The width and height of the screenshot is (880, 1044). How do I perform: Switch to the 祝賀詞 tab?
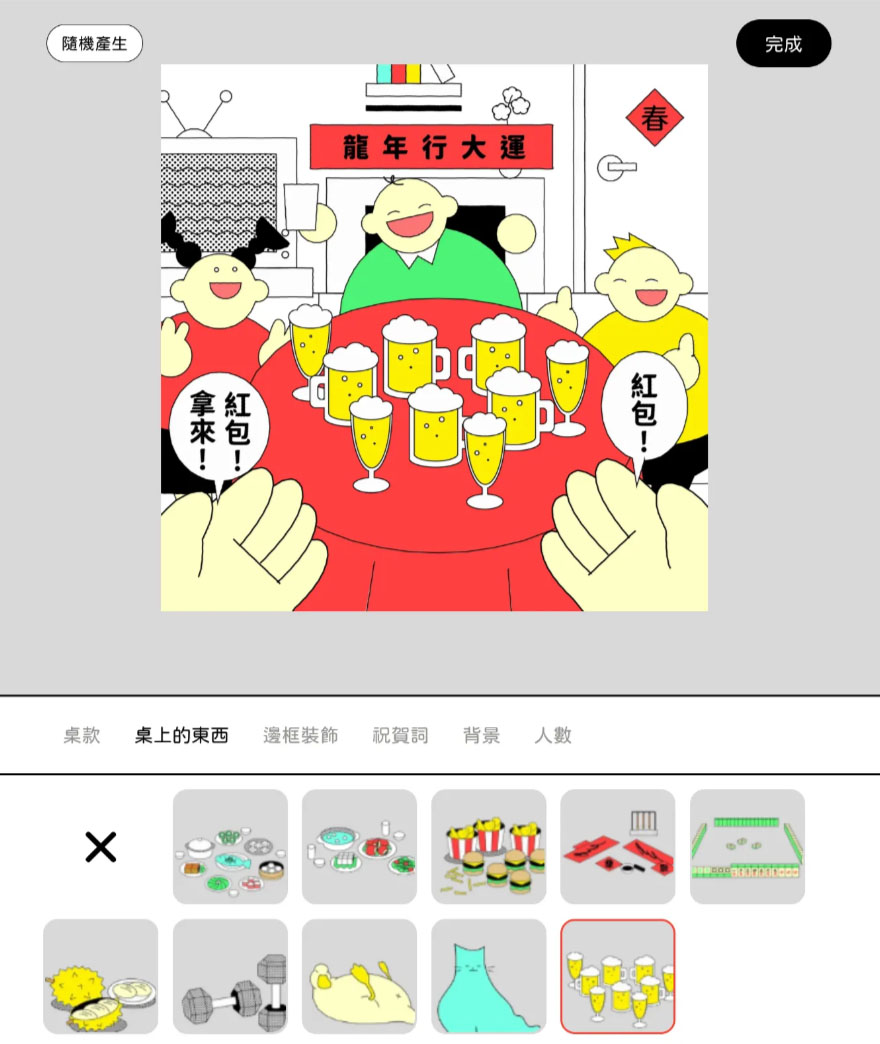tap(400, 736)
